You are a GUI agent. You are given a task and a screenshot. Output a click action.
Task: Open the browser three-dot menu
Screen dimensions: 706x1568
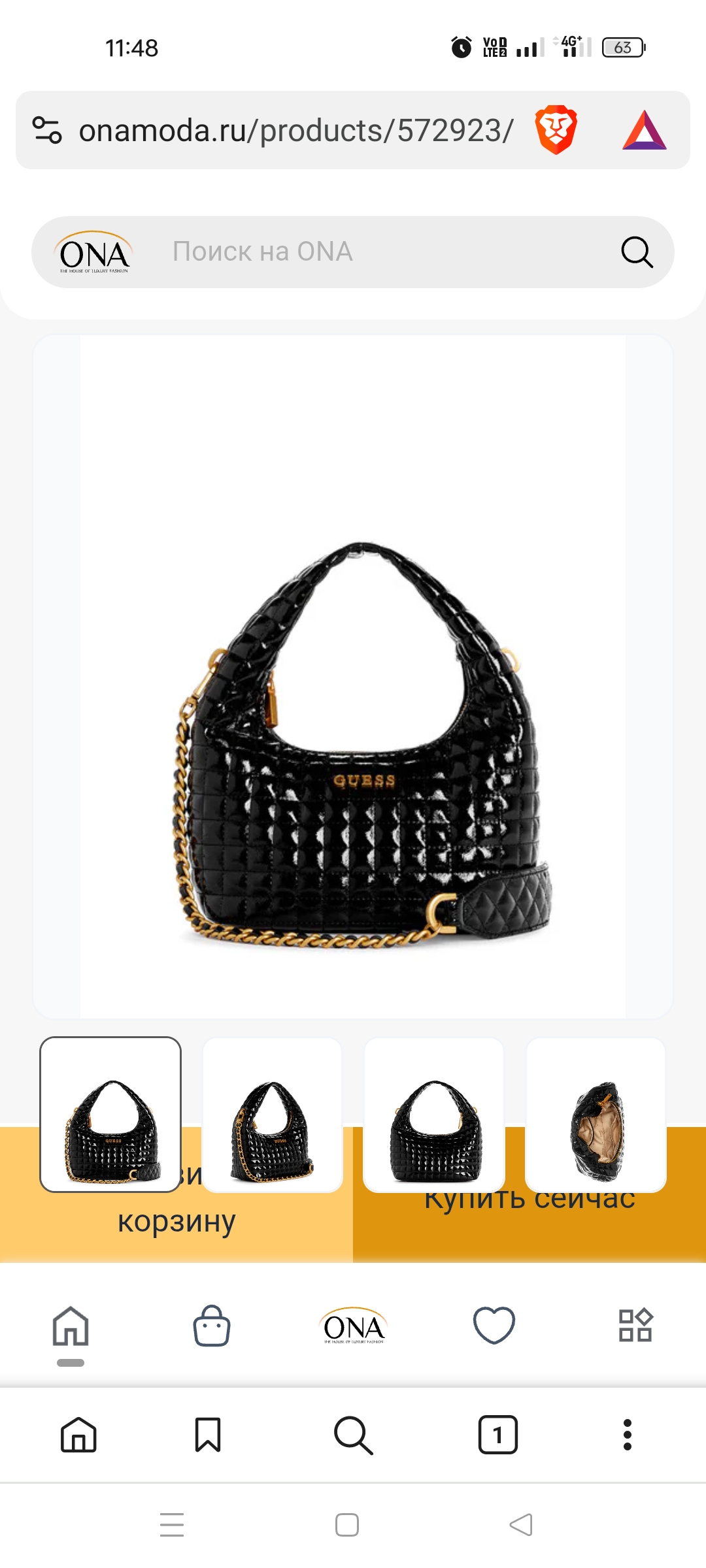pos(628,1435)
